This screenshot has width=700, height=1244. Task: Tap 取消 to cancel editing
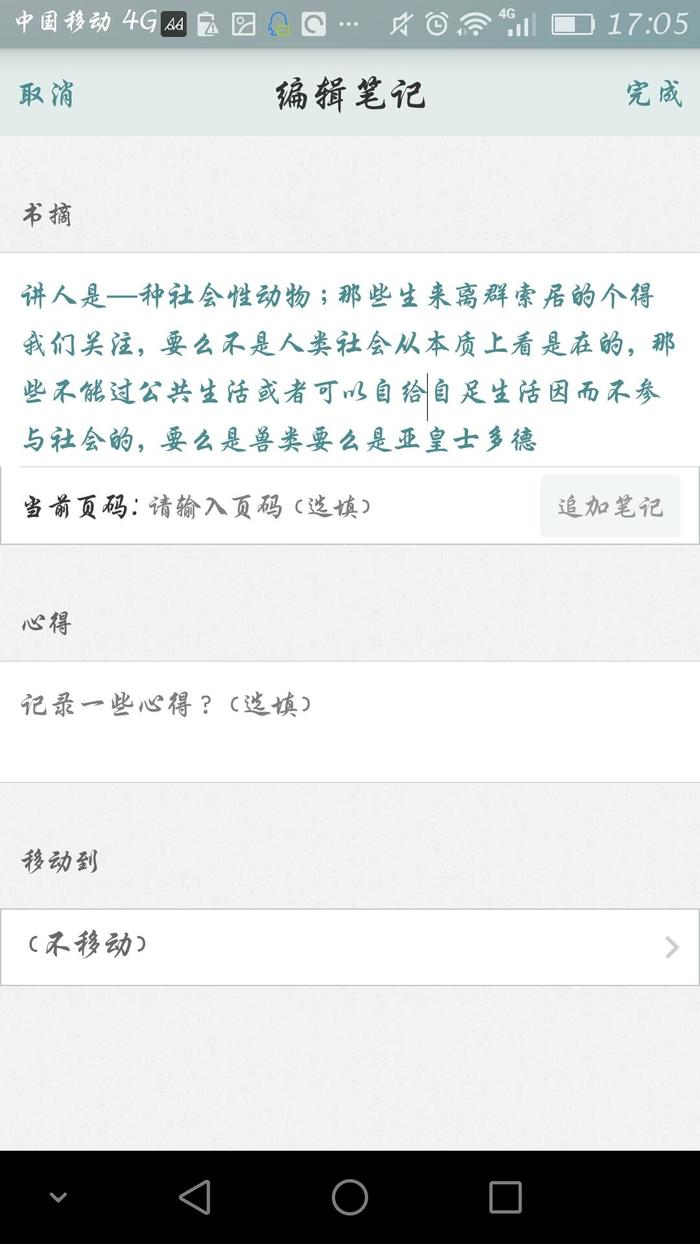coord(46,95)
